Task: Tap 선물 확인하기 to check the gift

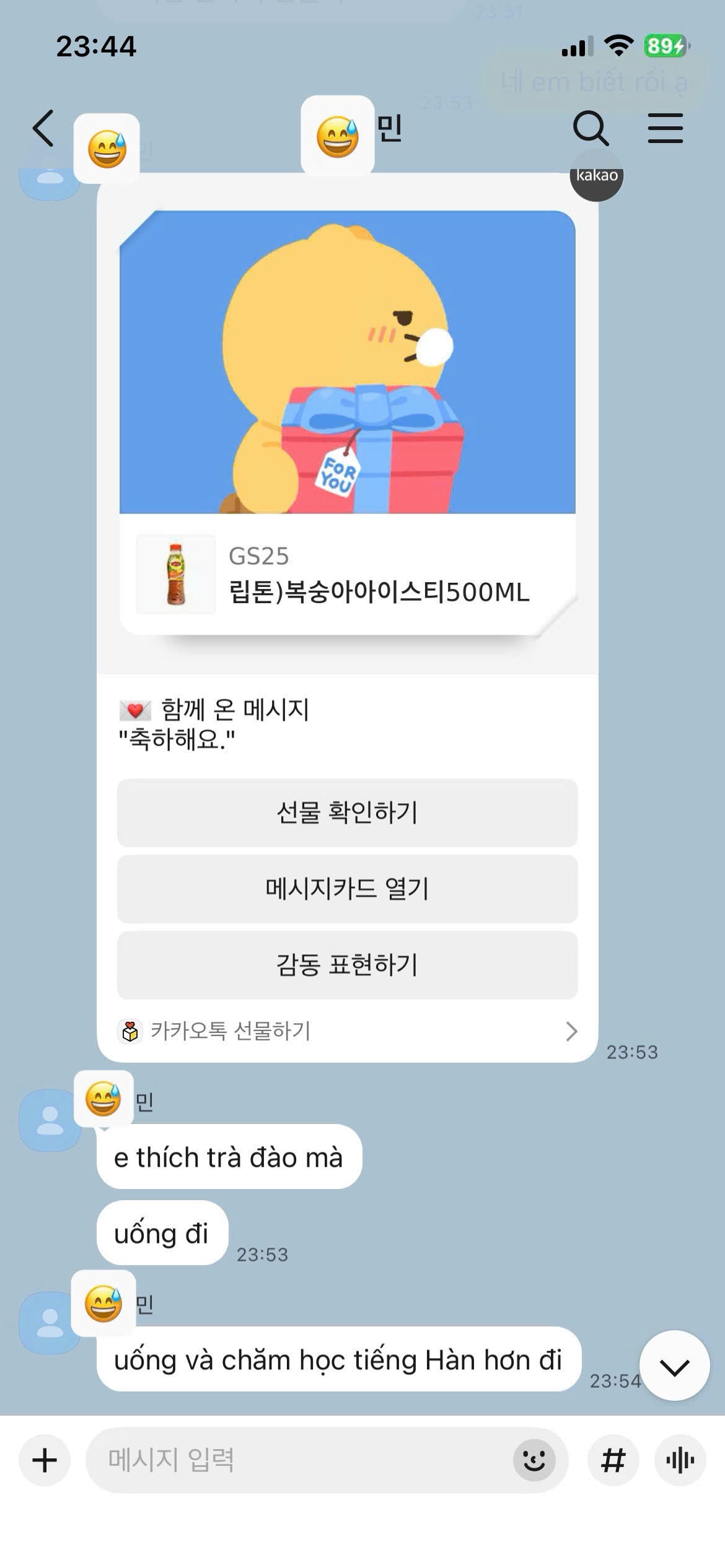Action: 347,812
